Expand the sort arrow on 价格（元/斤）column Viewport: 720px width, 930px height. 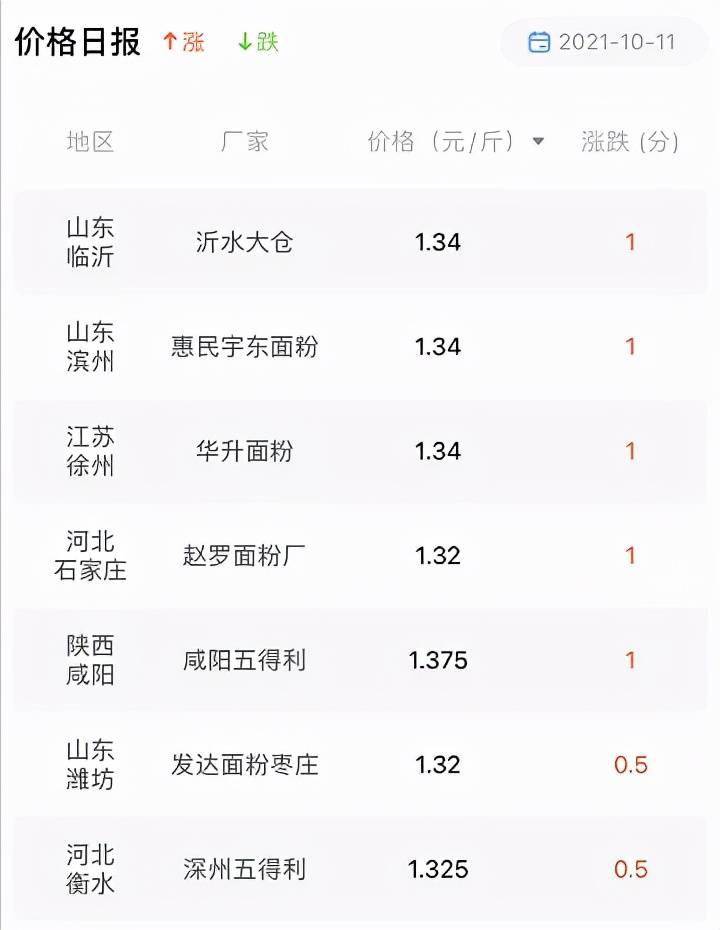pos(540,143)
